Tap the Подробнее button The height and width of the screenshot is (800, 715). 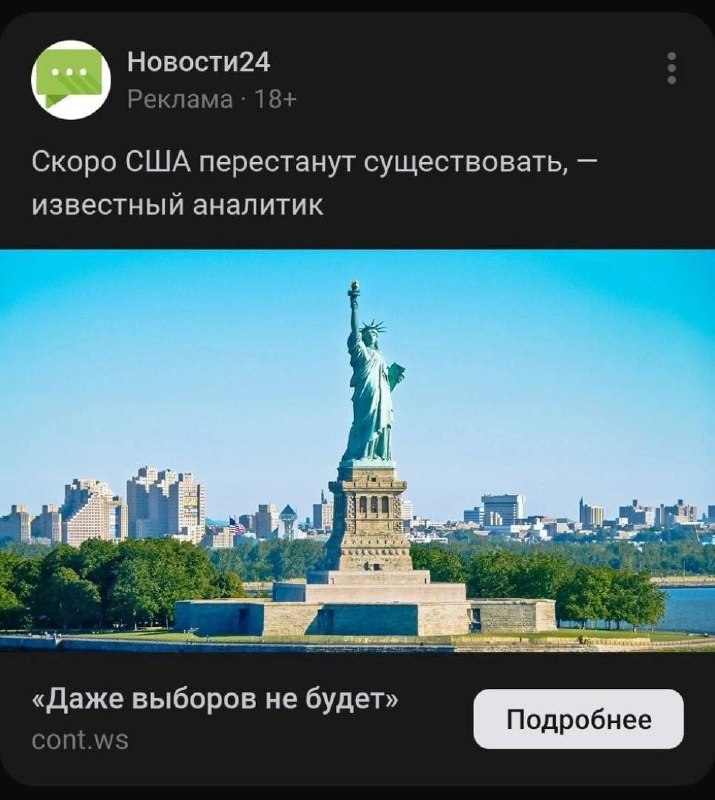click(578, 719)
